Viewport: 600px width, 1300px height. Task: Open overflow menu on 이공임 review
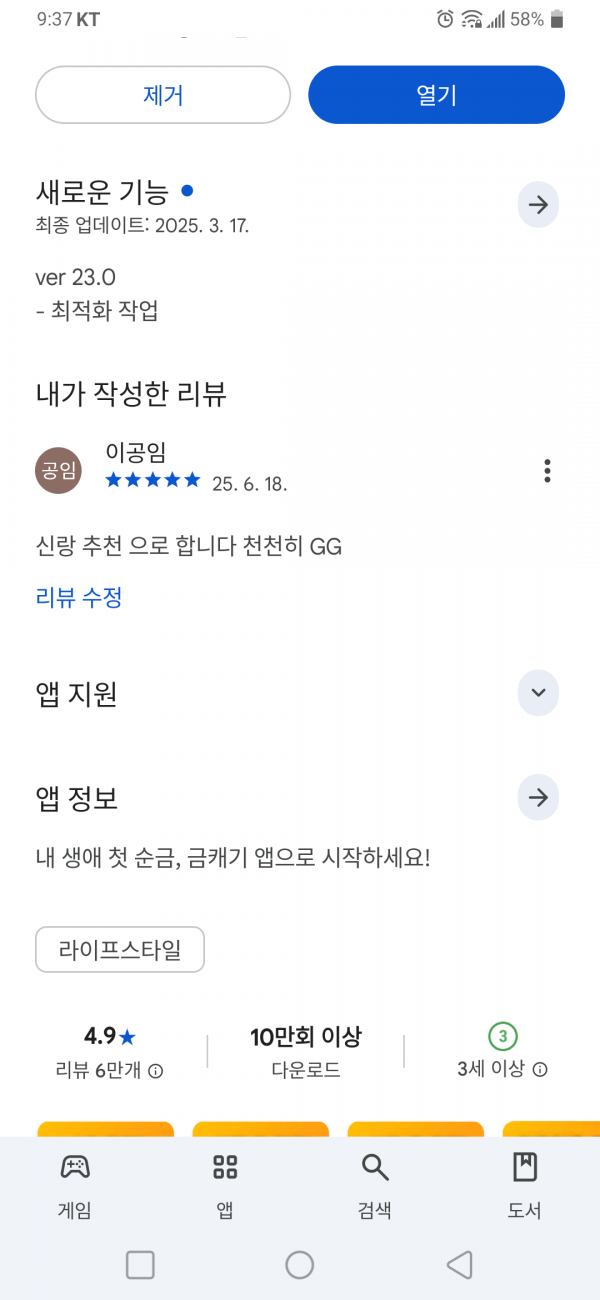tap(546, 470)
